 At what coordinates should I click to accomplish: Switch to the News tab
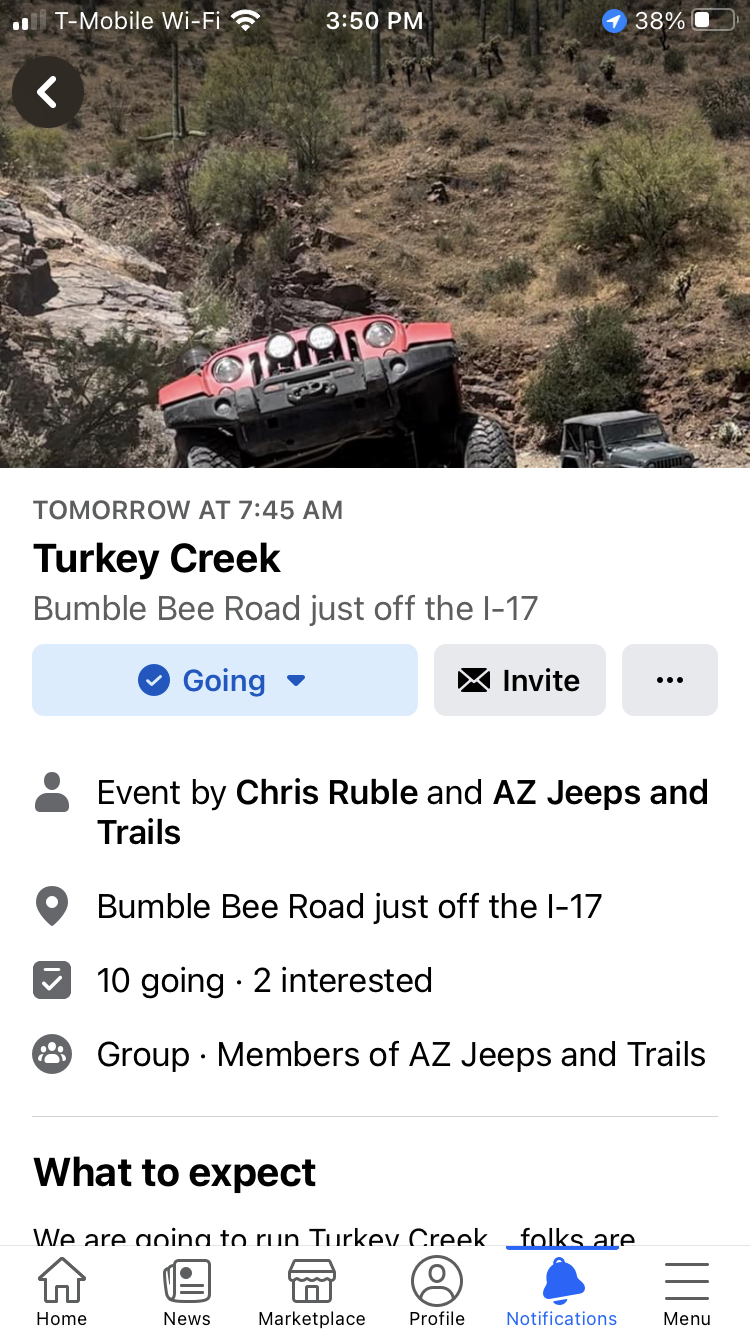pos(187,1291)
